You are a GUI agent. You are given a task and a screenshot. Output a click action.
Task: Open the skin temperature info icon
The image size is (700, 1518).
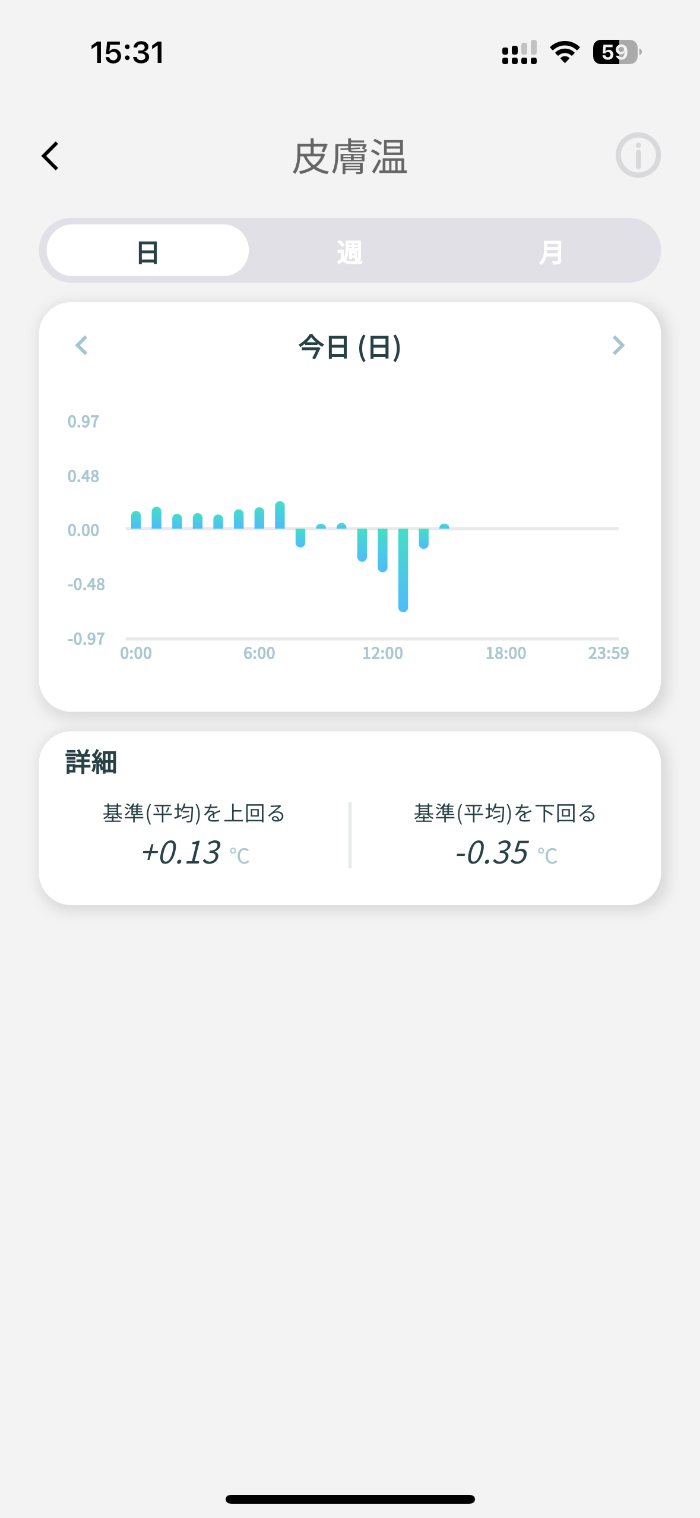pyautogui.click(x=638, y=156)
